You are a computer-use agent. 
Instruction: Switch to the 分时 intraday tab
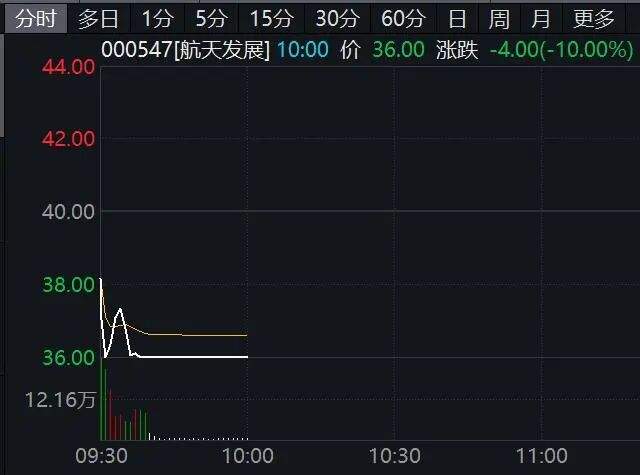point(34,18)
